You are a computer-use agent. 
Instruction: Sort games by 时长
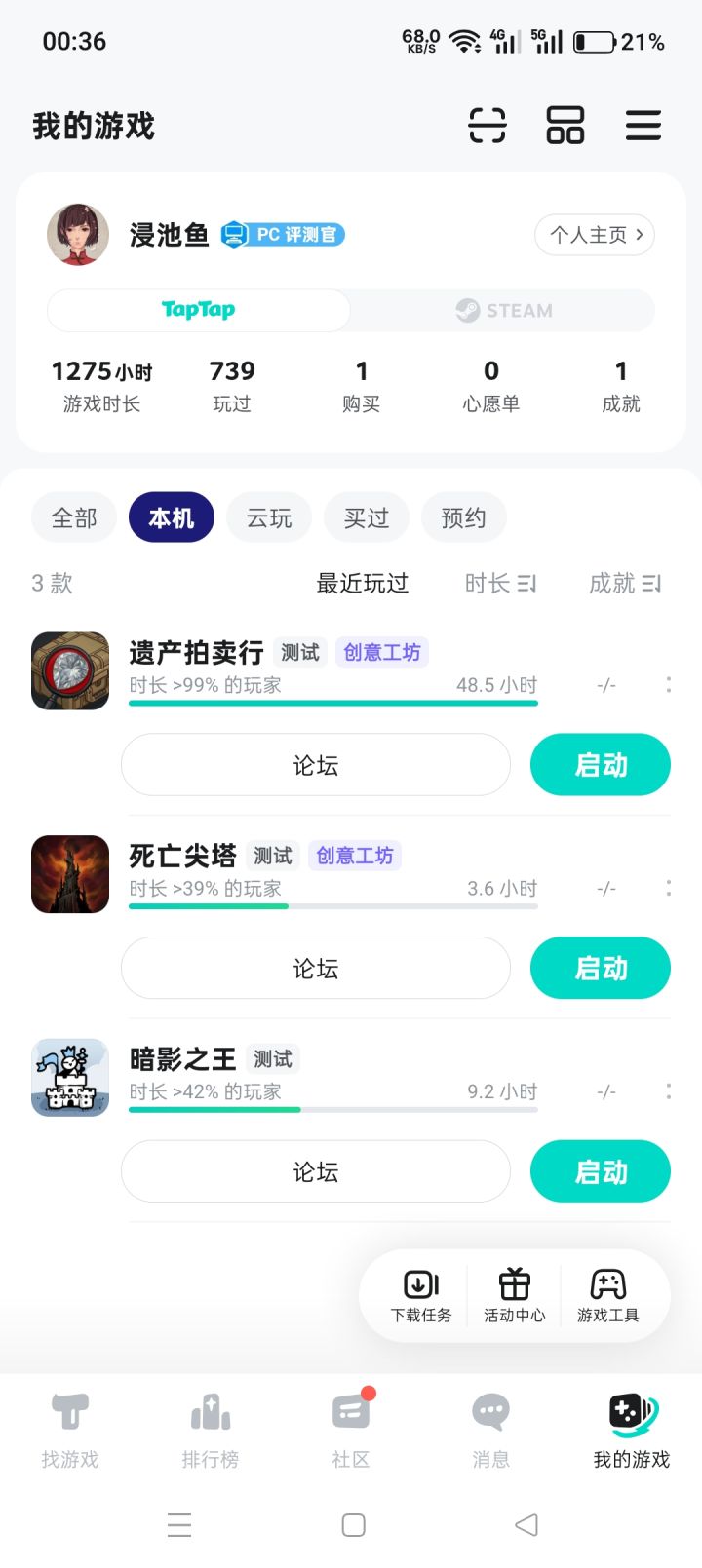coord(500,584)
